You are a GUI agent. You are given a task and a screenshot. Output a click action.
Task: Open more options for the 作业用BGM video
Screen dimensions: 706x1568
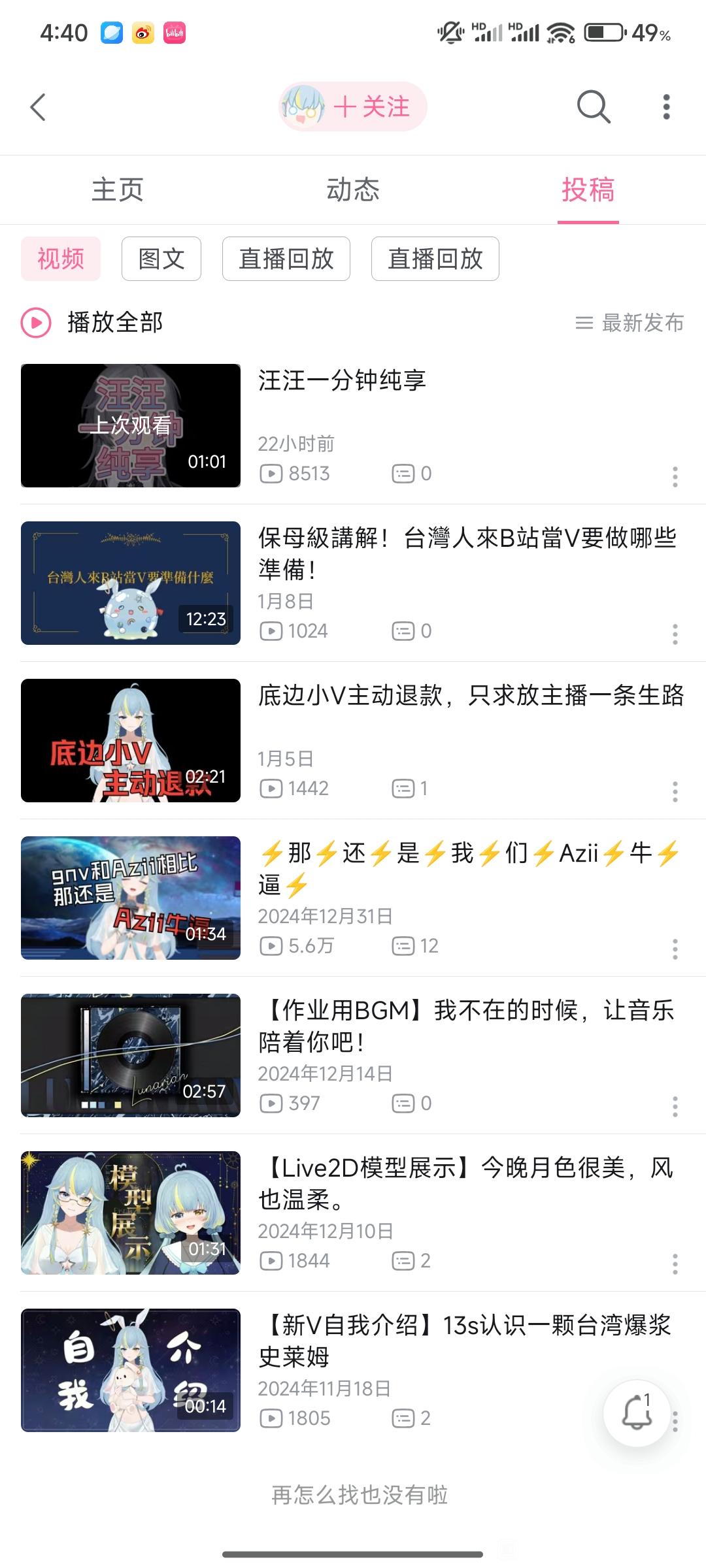point(675,1106)
